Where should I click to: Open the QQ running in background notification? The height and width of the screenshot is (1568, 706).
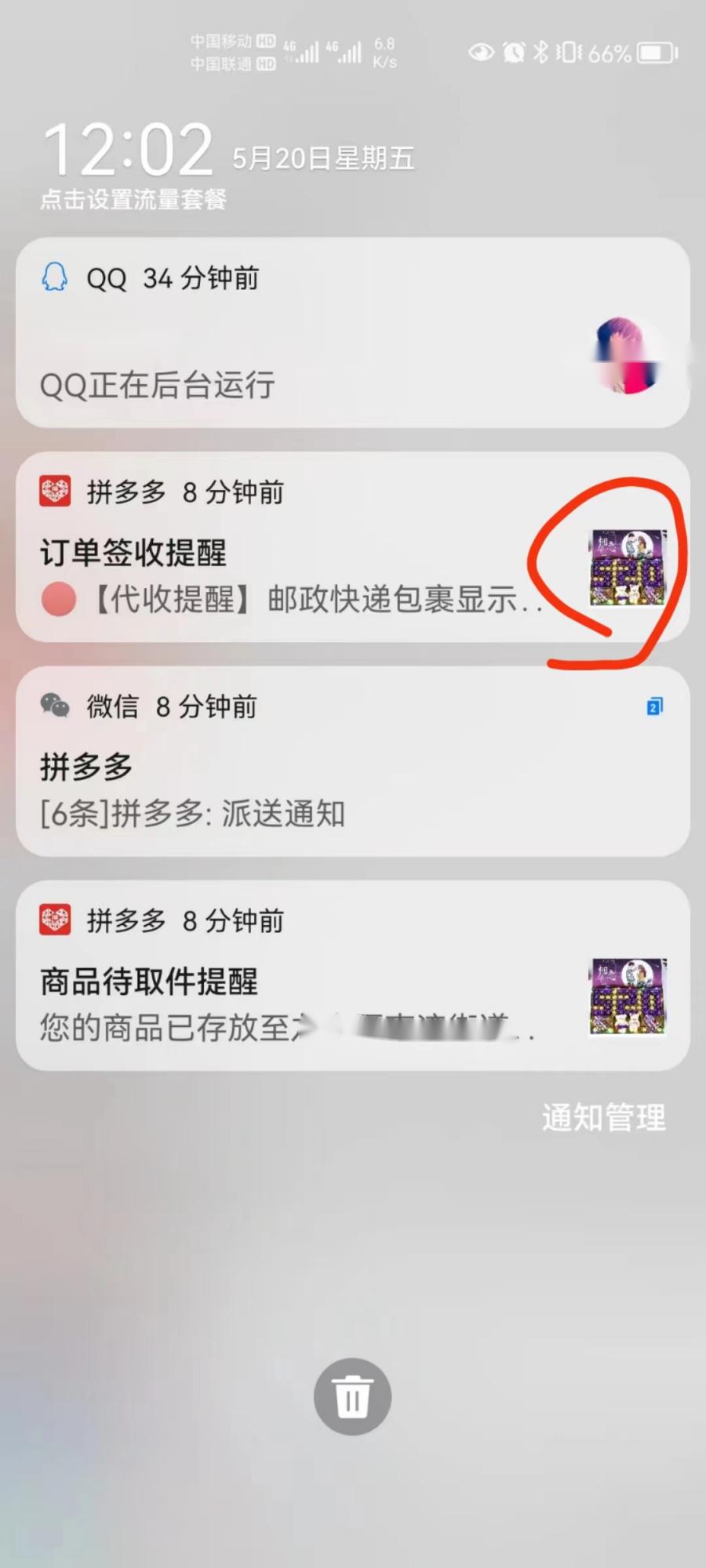[353, 333]
